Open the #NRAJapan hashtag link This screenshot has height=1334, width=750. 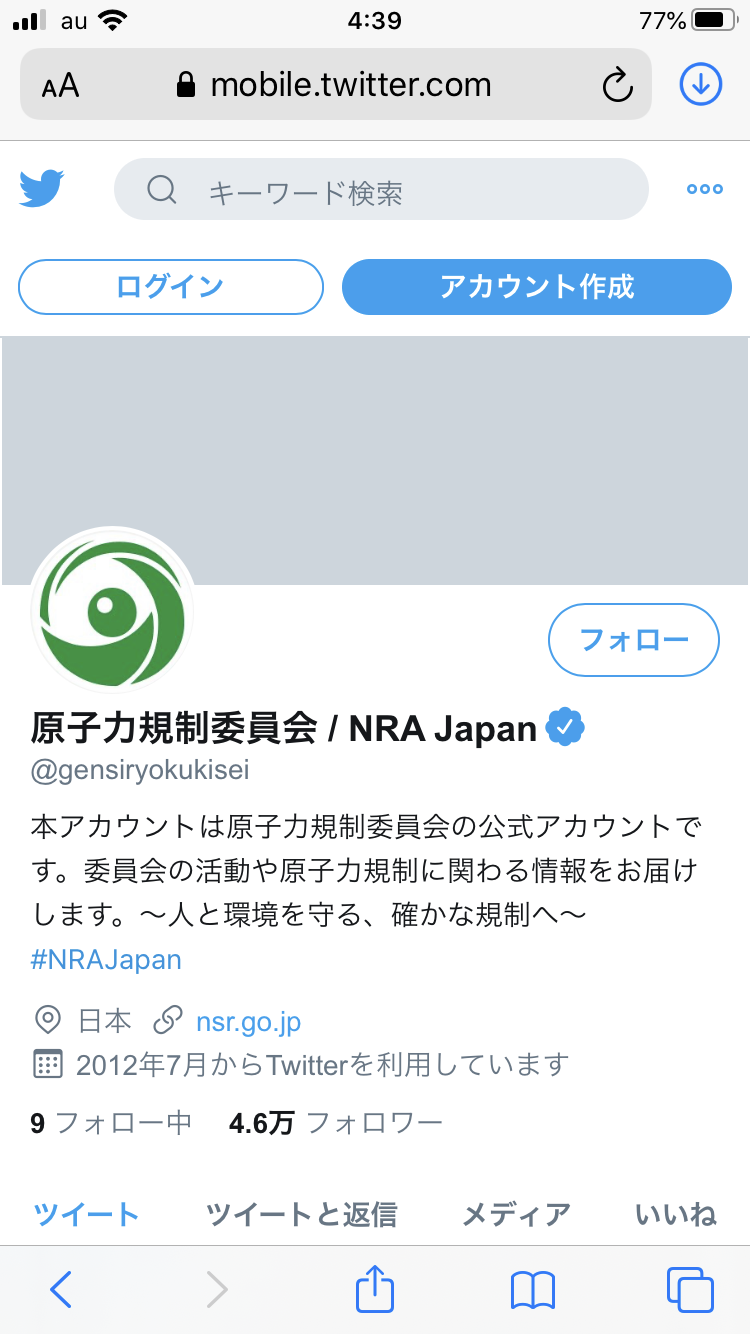point(106,960)
